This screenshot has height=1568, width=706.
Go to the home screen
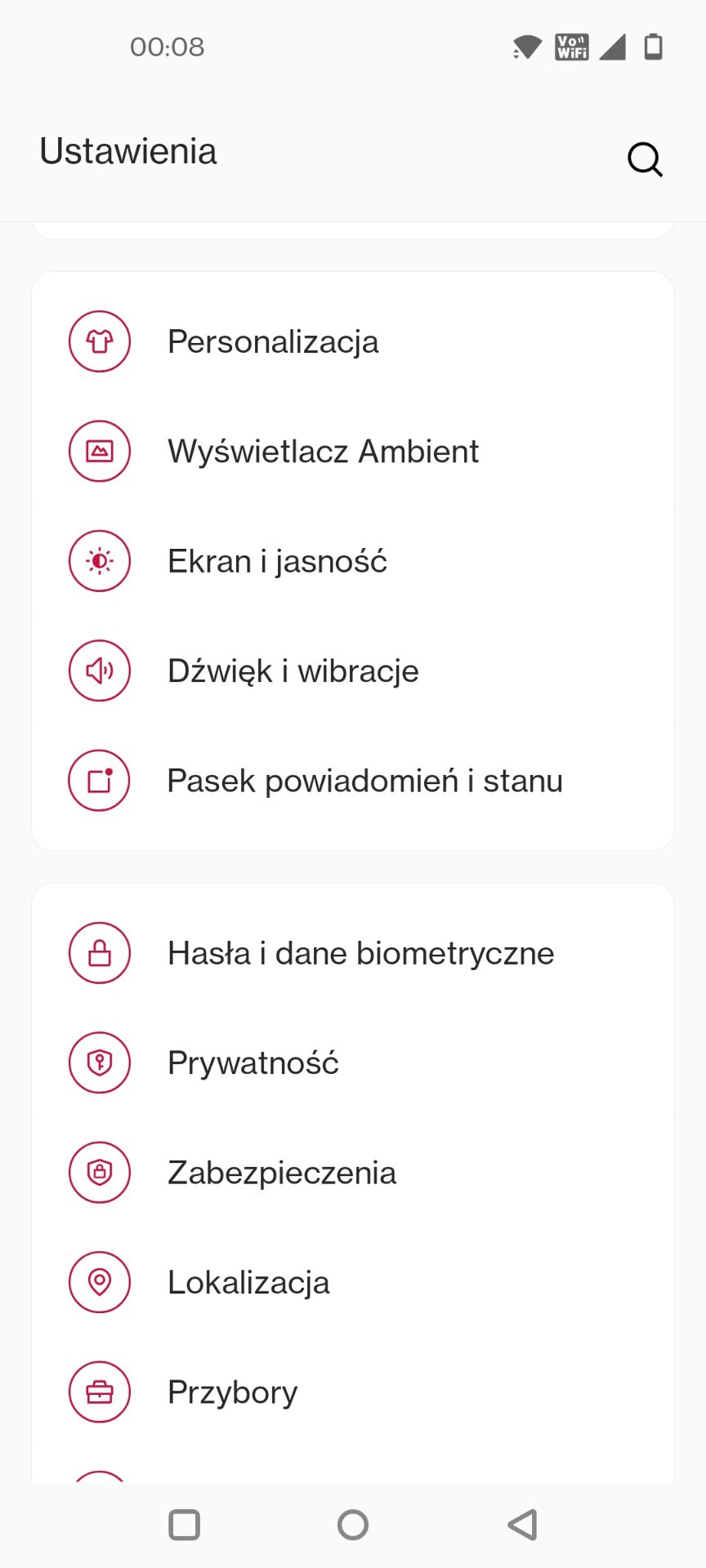click(x=353, y=1524)
